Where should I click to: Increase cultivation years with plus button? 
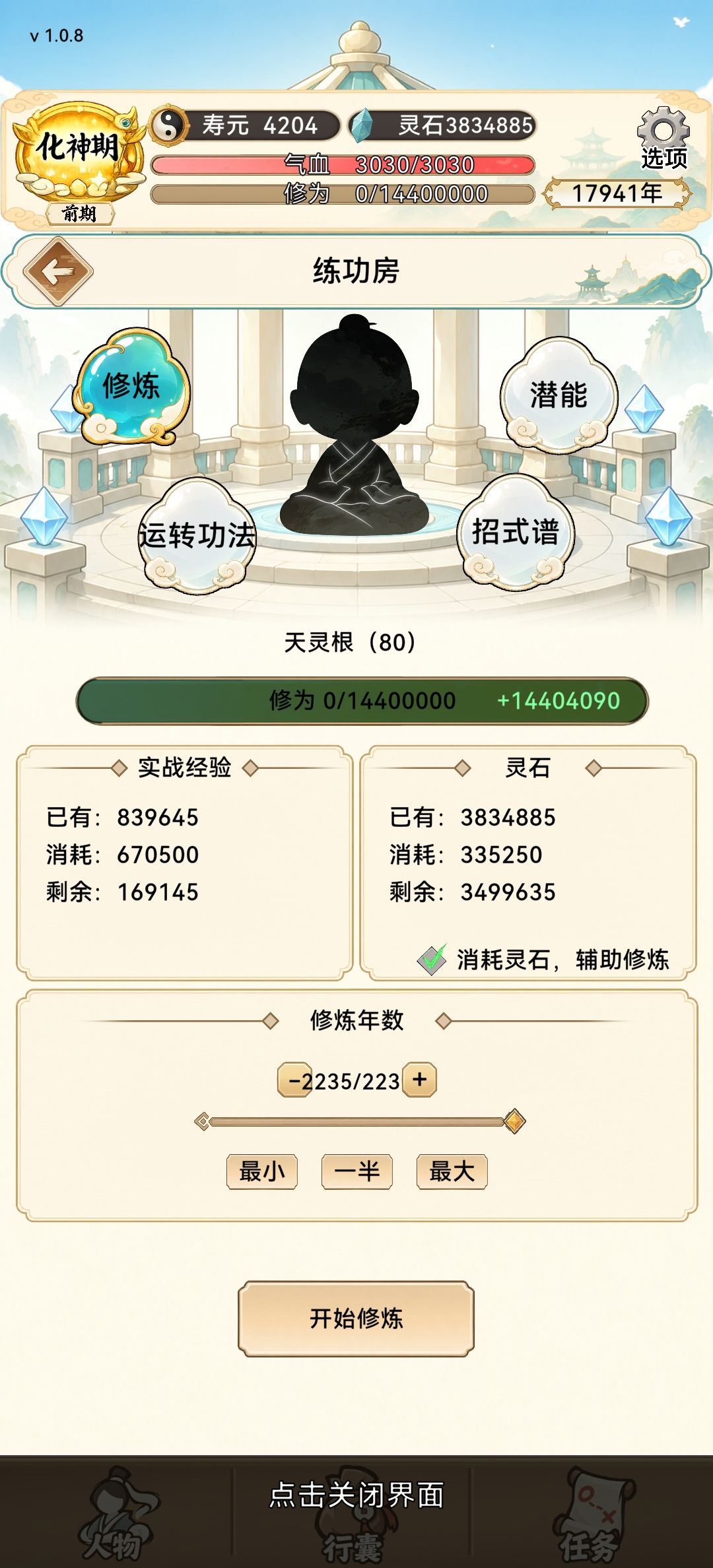tap(419, 1080)
